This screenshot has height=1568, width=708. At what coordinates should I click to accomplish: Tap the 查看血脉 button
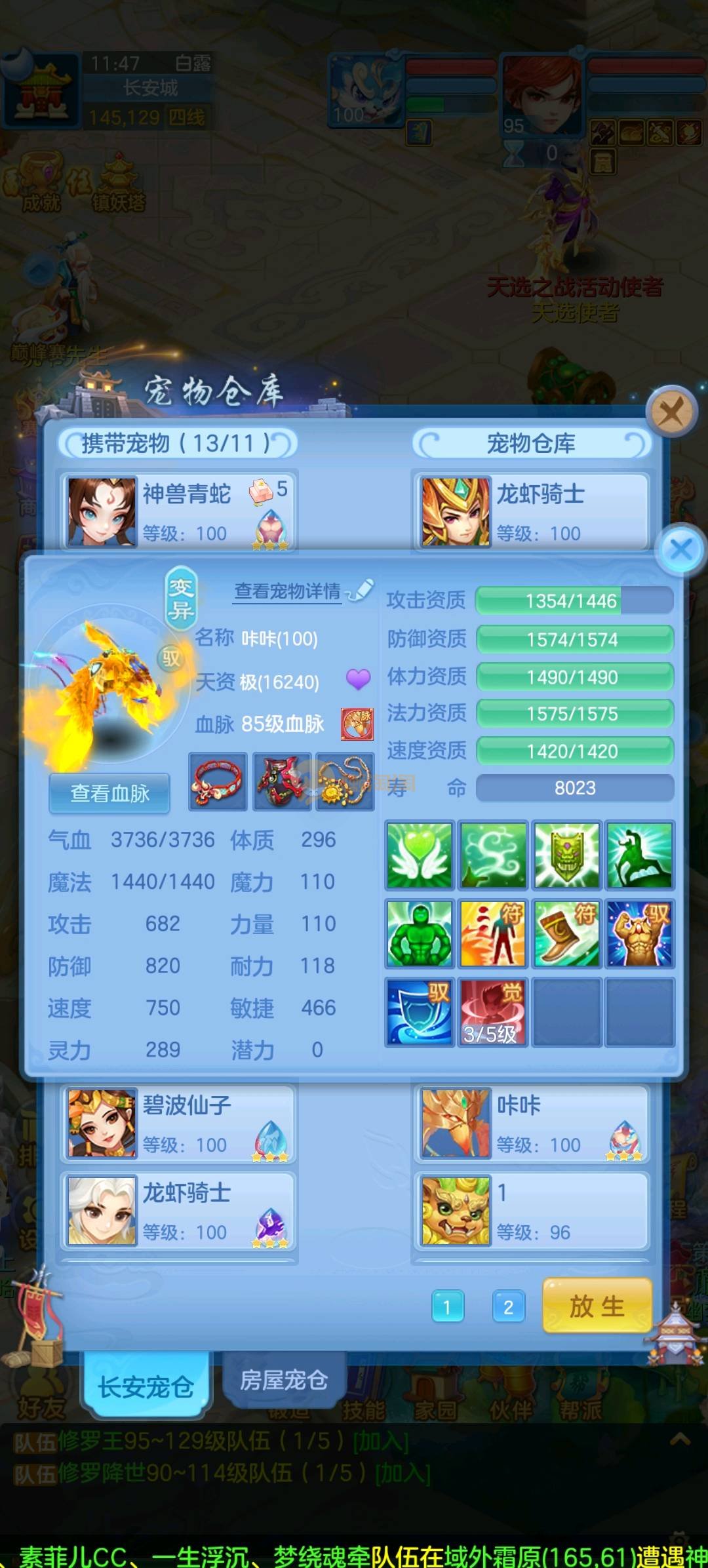tap(109, 793)
